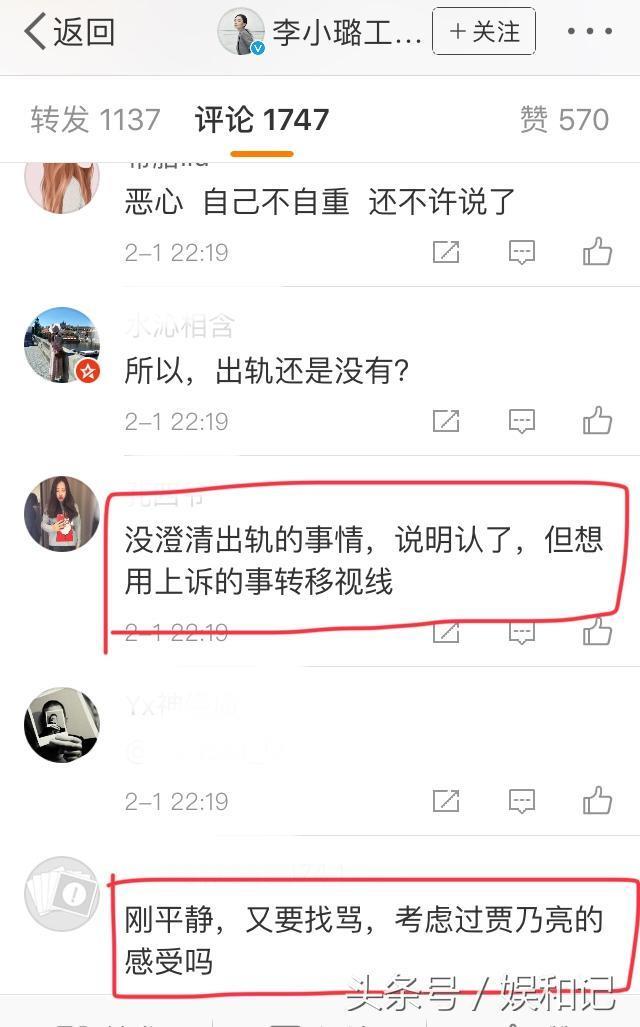Like the comment "所以，出轨还是没有?"
The image size is (640, 1027).
click(x=598, y=421)
